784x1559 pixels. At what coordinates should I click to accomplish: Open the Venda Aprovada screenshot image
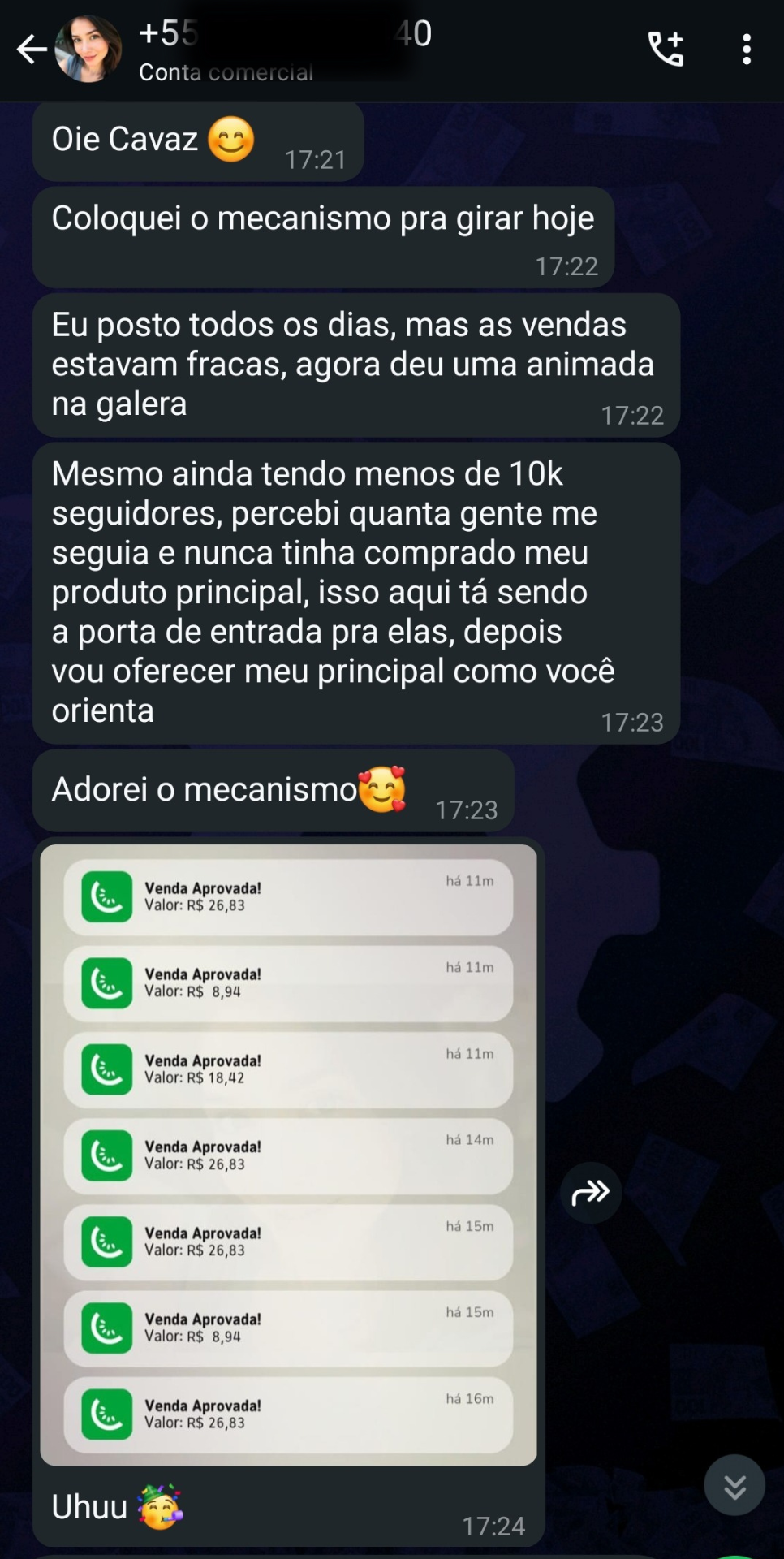[288, 1155]
